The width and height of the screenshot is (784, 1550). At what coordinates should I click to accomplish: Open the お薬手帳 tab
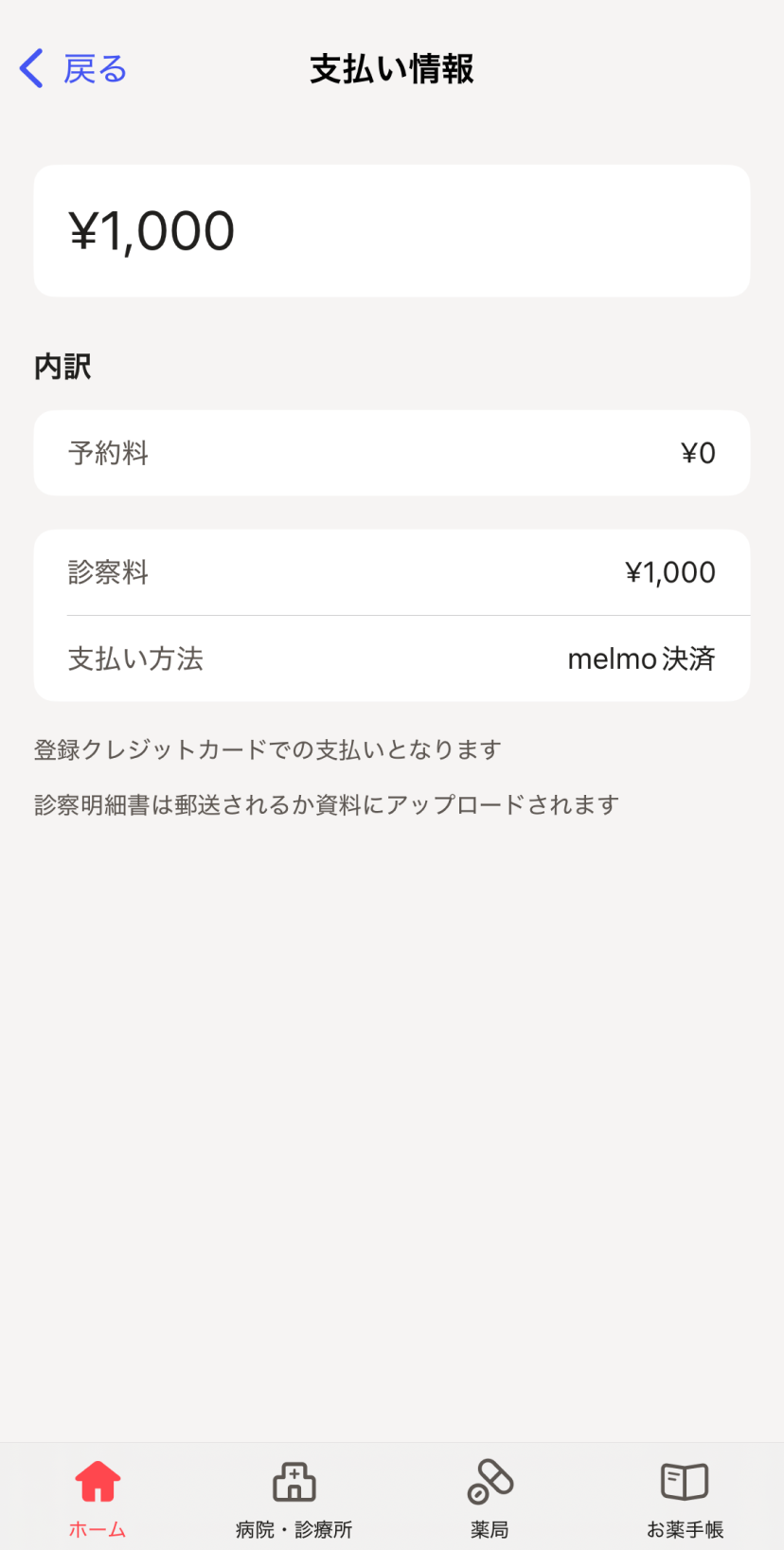(685, 1497)
